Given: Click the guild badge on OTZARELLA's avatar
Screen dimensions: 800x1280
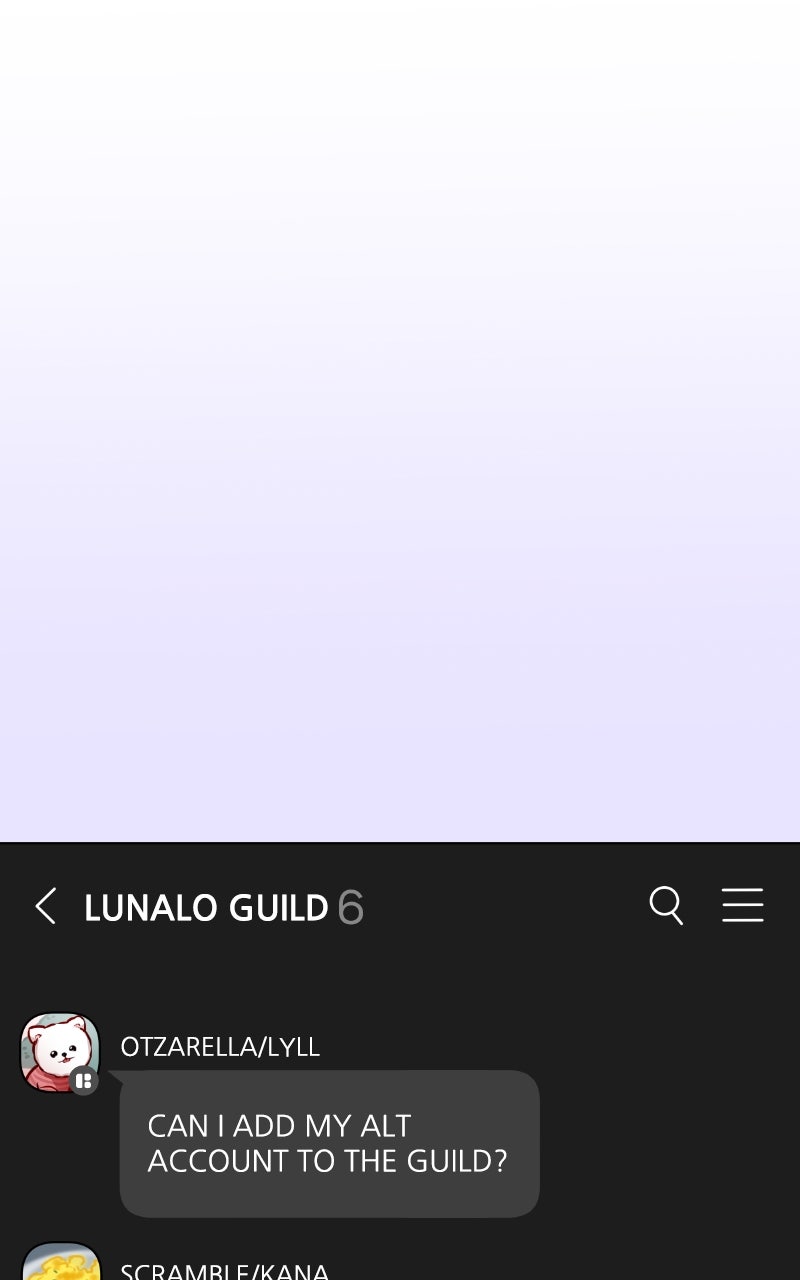Looking at the screenshot, I should pos(85,1081).
